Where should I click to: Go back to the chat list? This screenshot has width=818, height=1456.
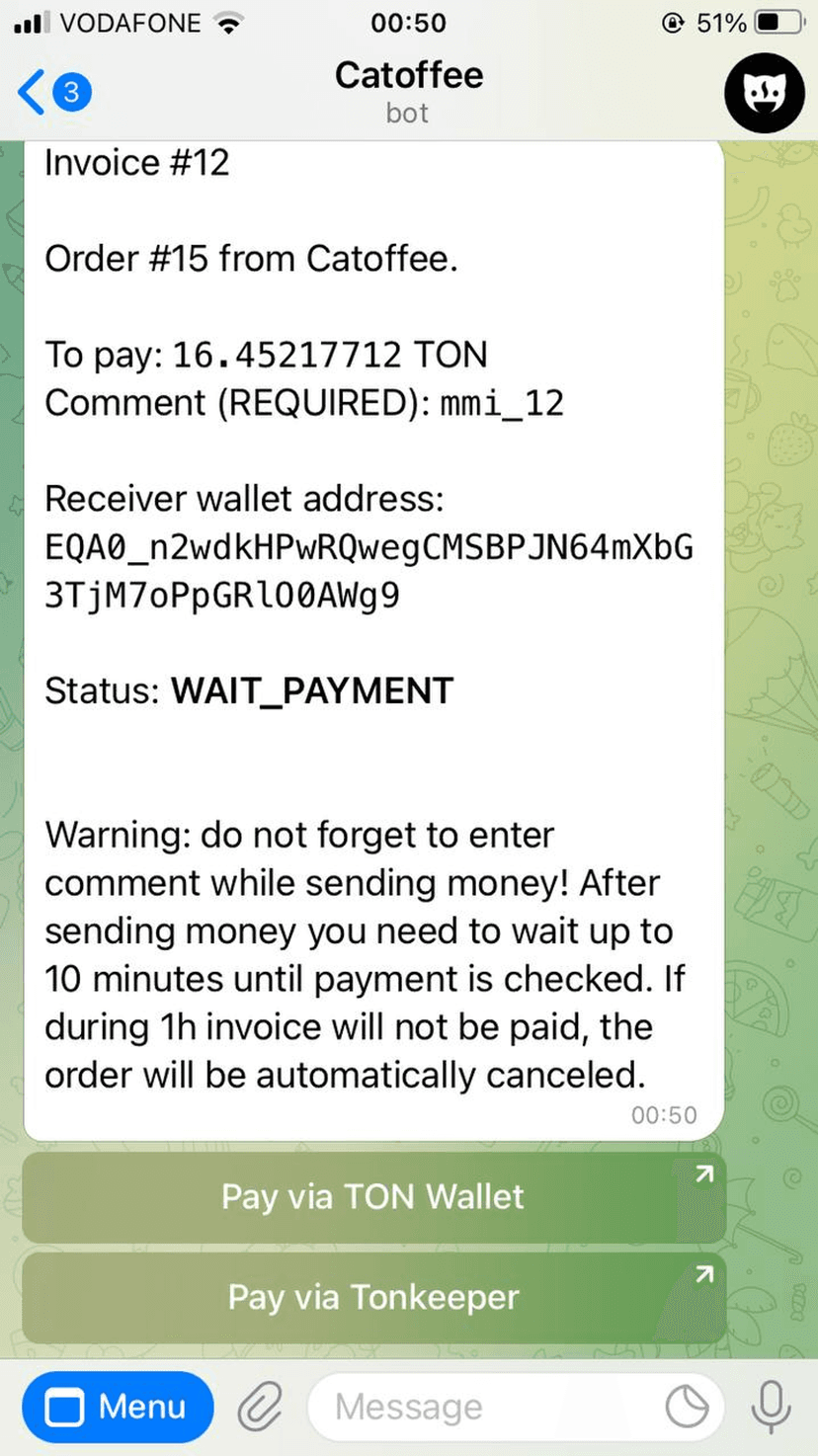pyautogui.click(x=51, y=93)
